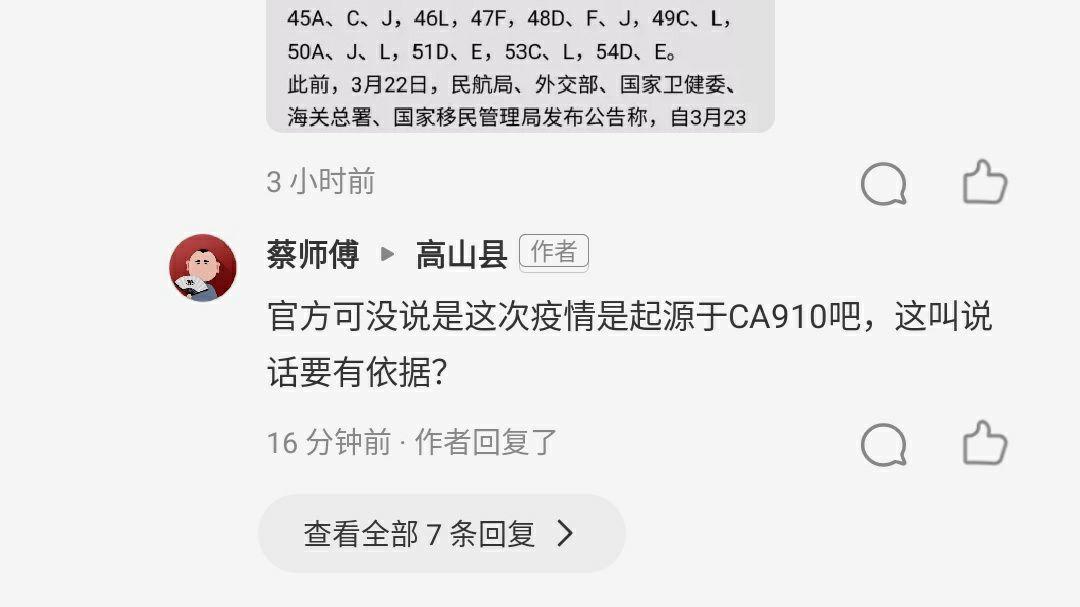This screenshot has height=607, width=1080.
Task: Open 蔡师傅's username link
Action: [x=312, y=255]
